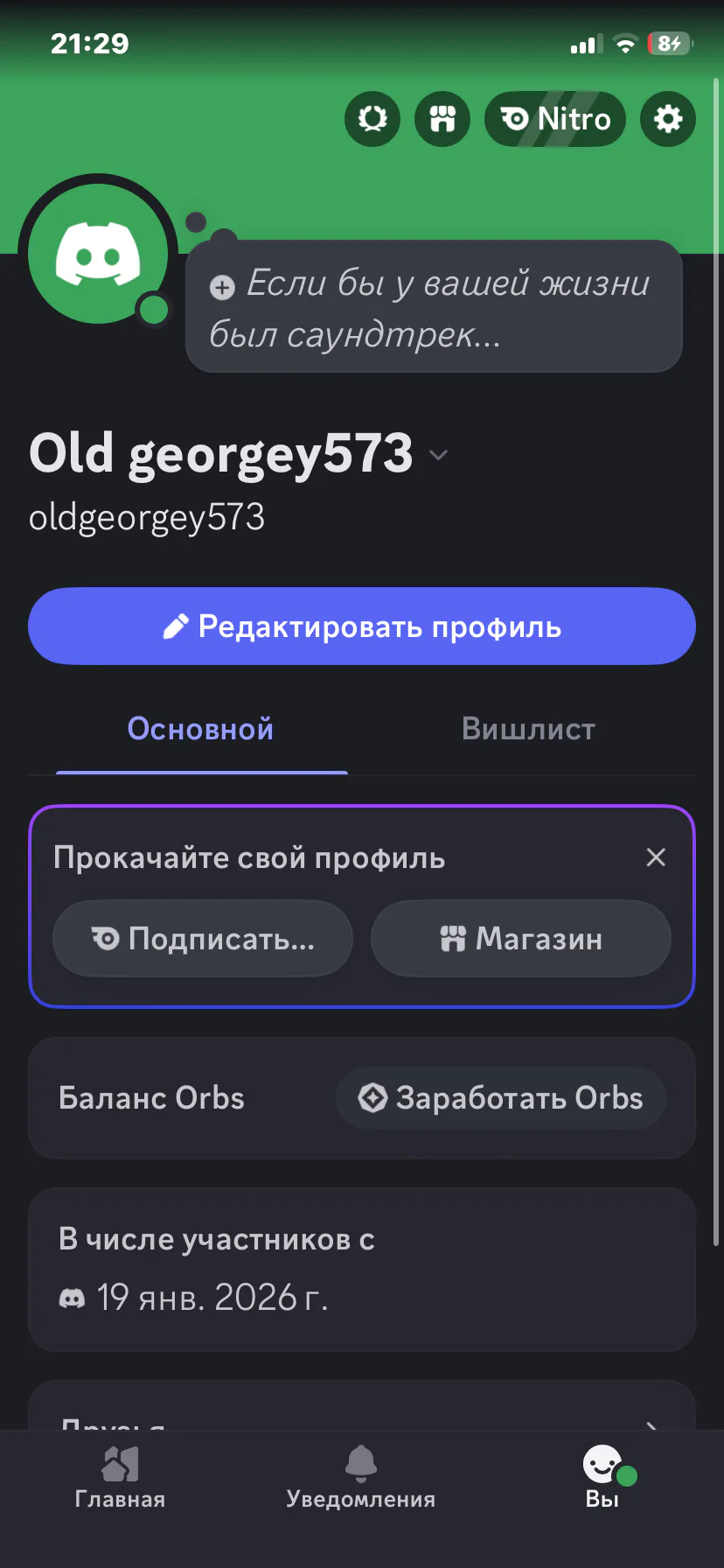Tap the profile avatar

click(98, 254)
